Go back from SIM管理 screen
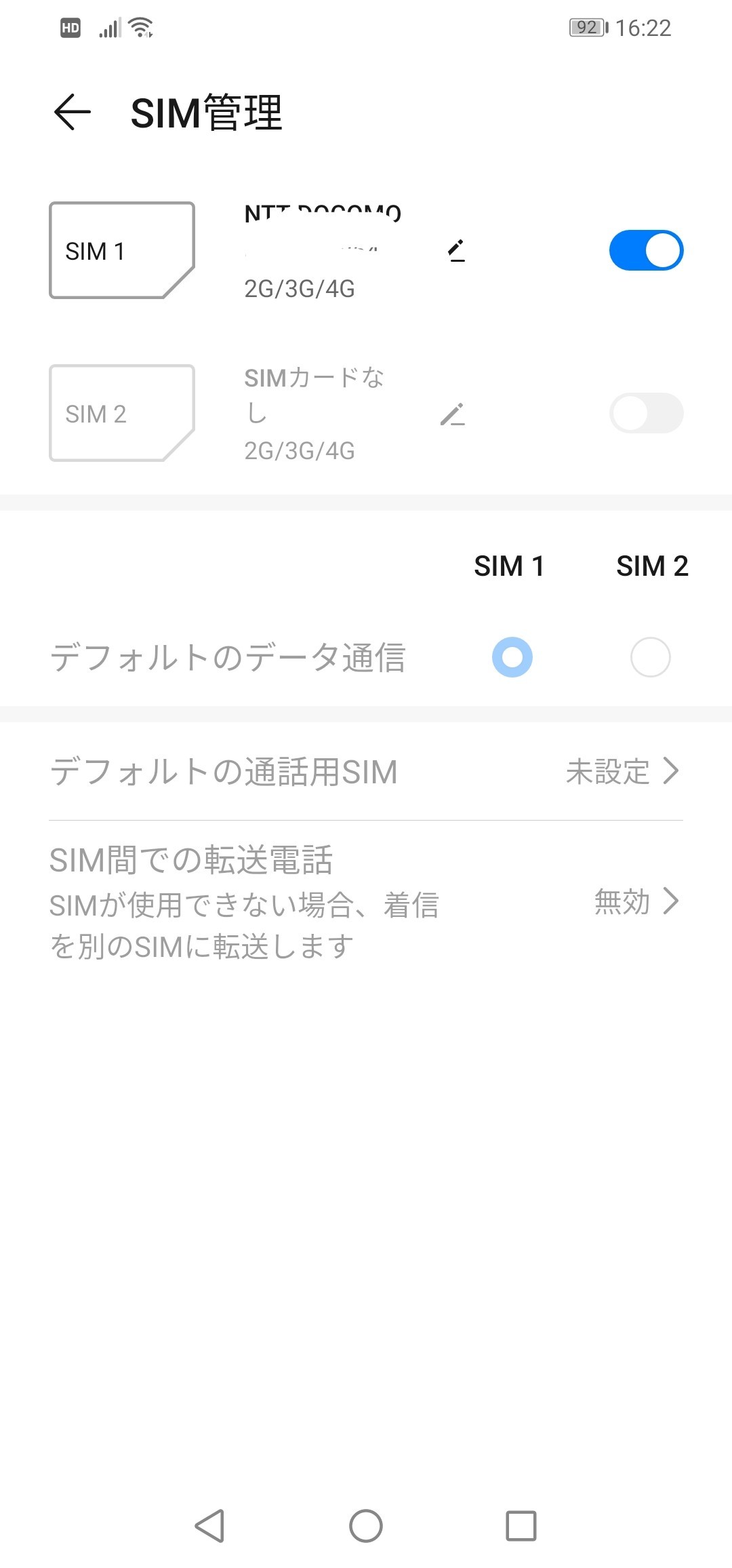732x1568 pixels. [x=73, y=112]
